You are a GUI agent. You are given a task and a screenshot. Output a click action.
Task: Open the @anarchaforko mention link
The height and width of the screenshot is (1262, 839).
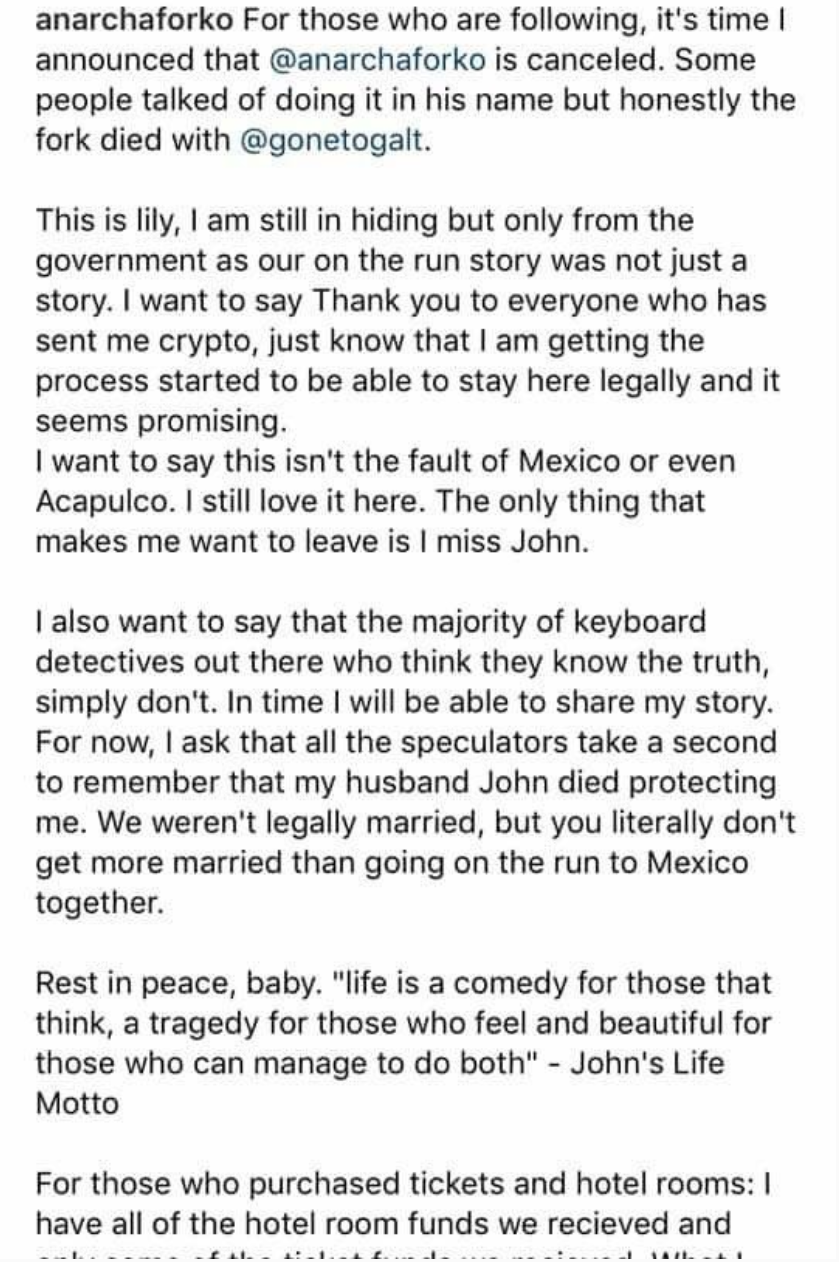[379, 60]
